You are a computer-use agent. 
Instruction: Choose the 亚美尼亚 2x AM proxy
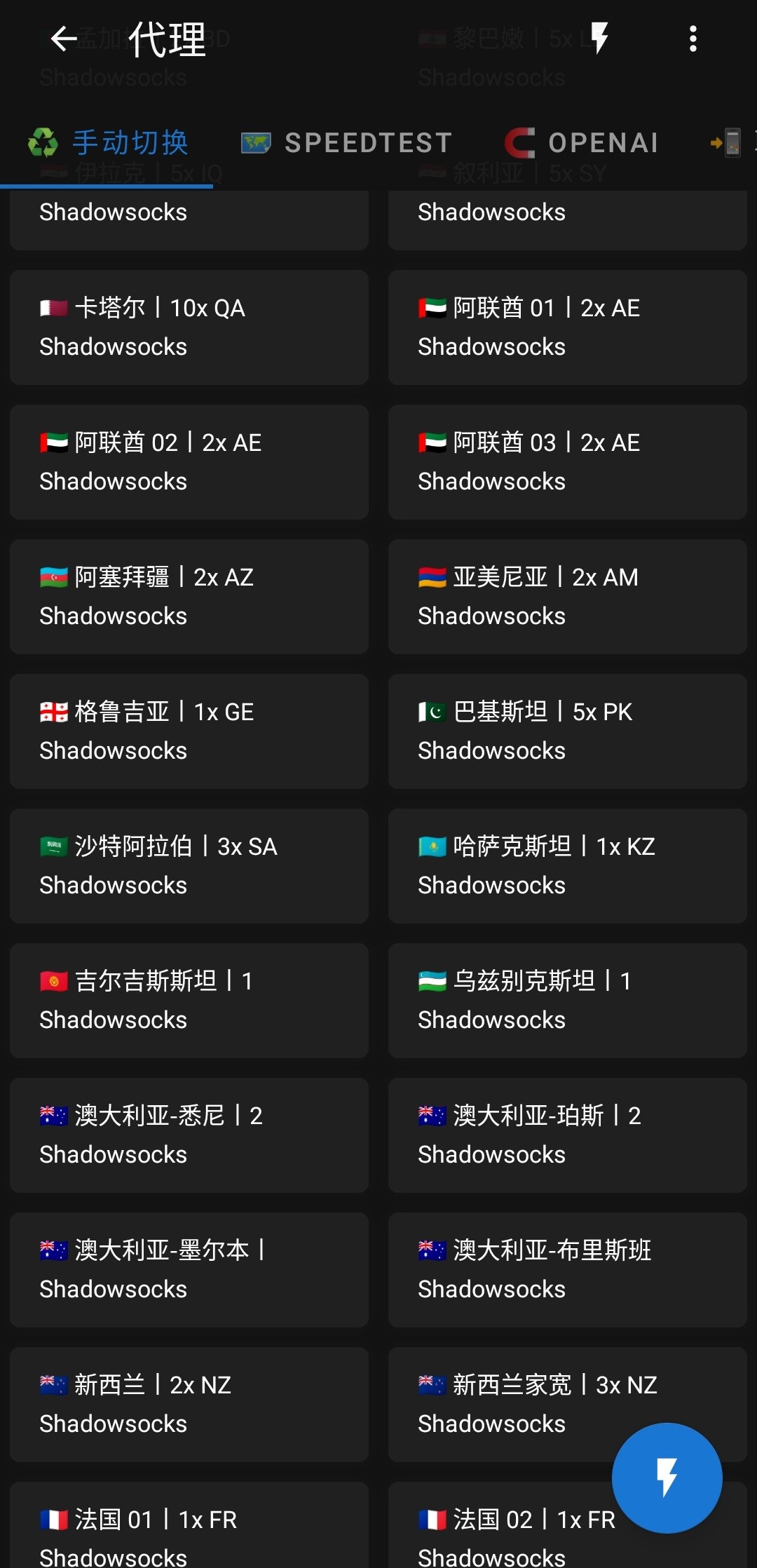(x=567, y=597)
